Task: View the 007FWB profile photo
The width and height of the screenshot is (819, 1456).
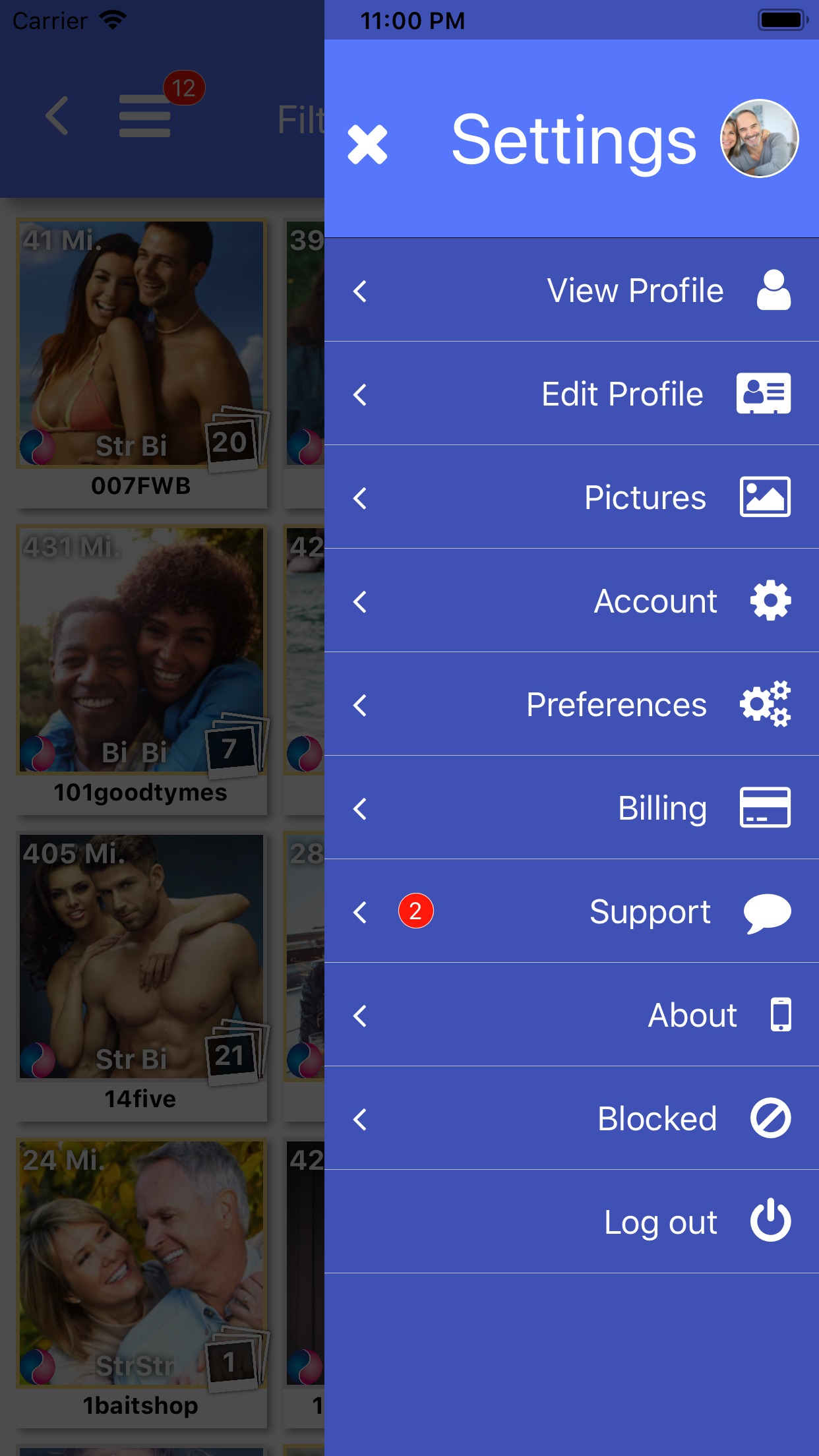Action: click(140, 343)
